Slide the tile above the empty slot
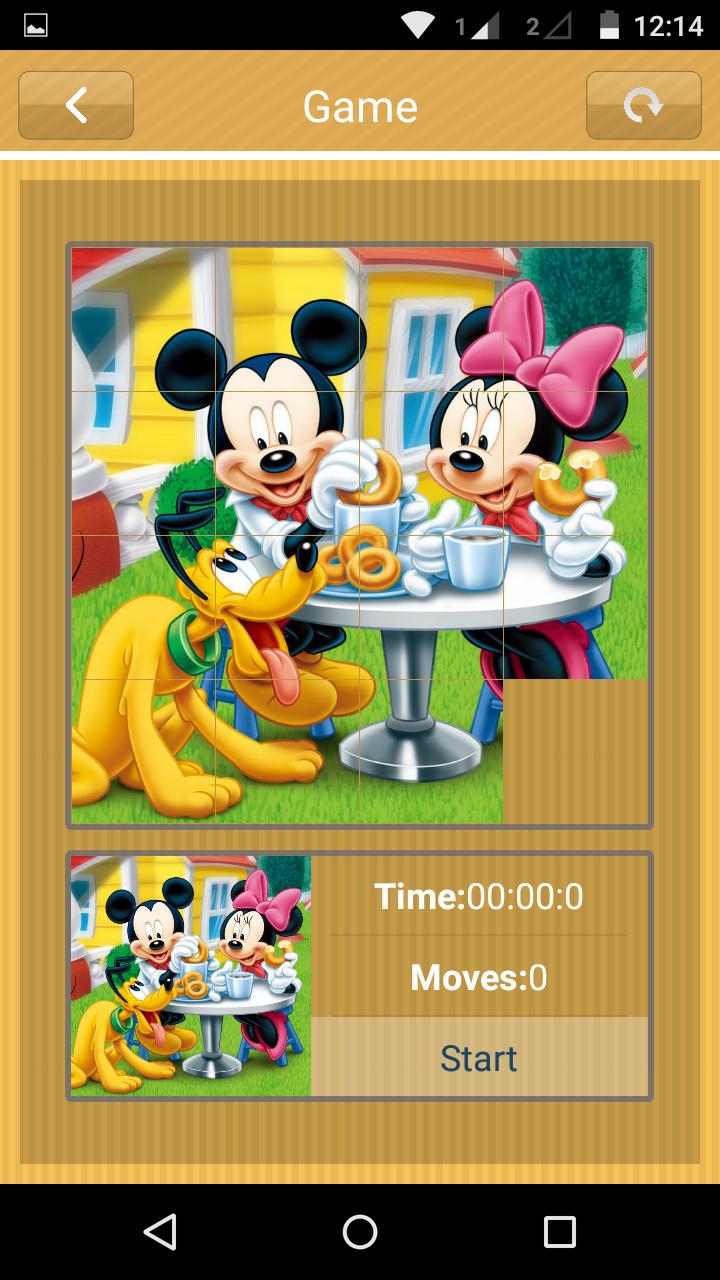This screenshot has width=720, height=1280. [575, 607]
